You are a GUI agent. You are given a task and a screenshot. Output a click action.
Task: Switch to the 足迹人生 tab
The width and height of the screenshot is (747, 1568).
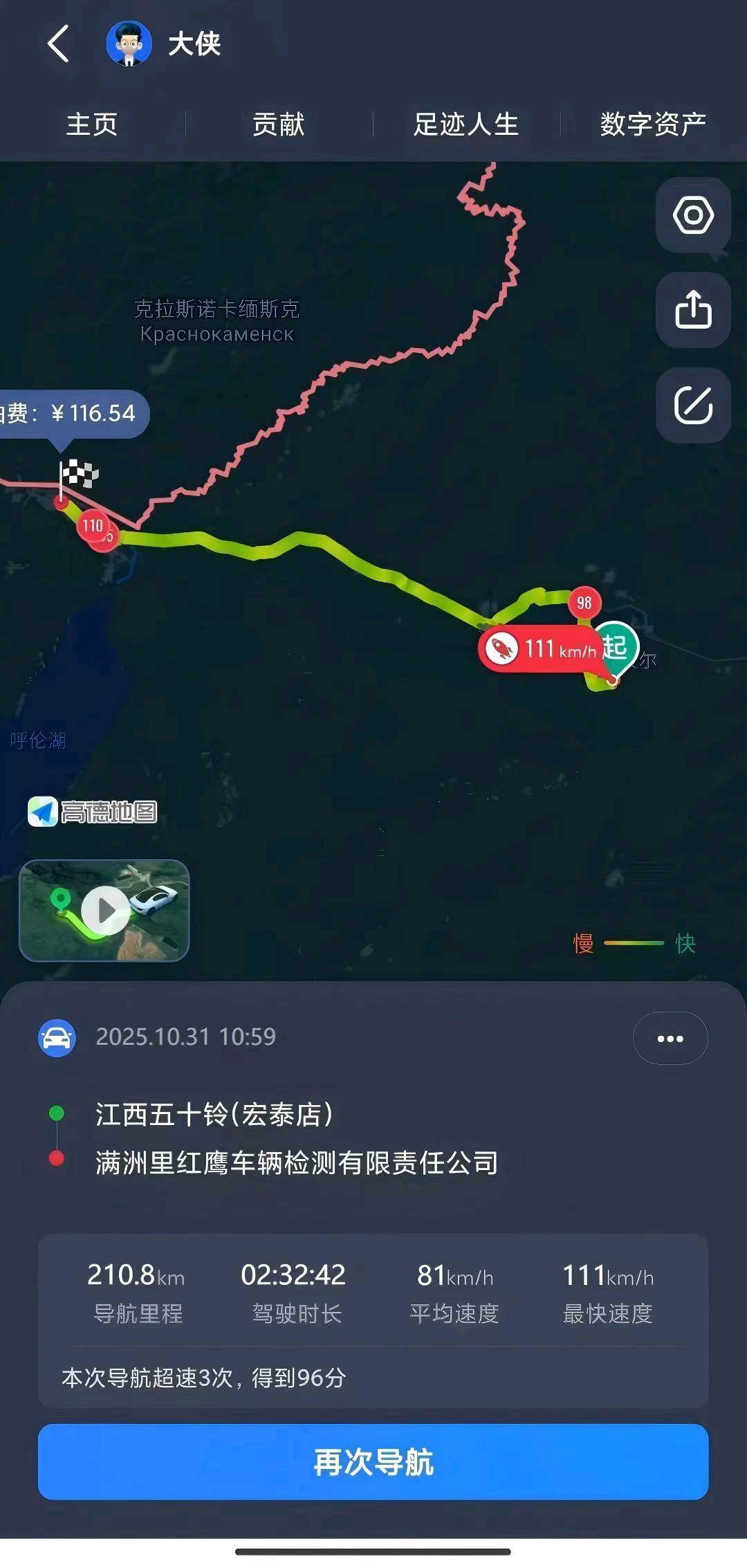click(466, 125)
